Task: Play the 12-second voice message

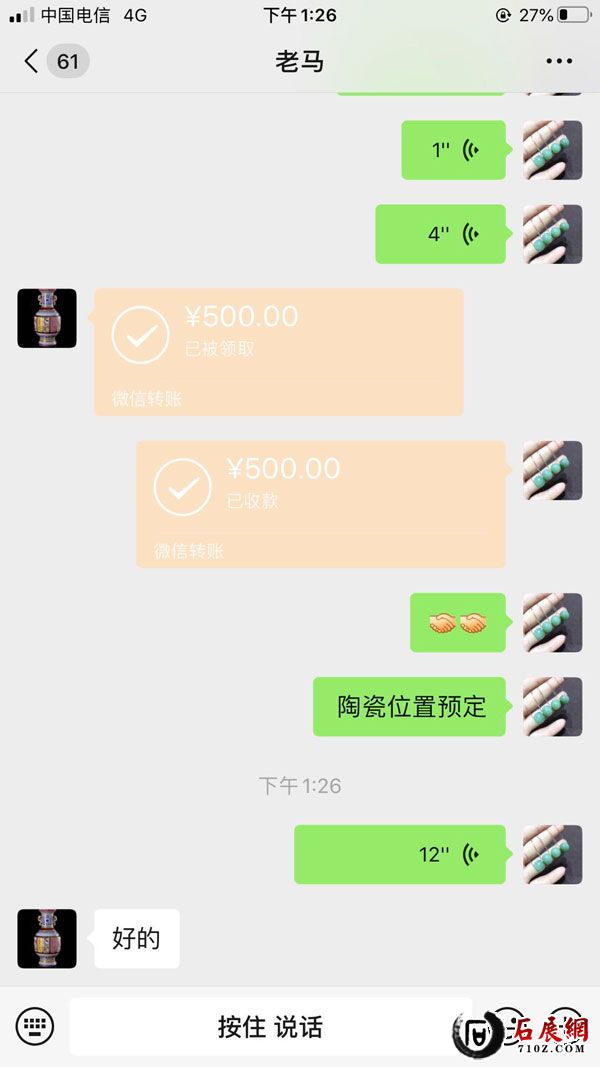Action: pos(399,854)
